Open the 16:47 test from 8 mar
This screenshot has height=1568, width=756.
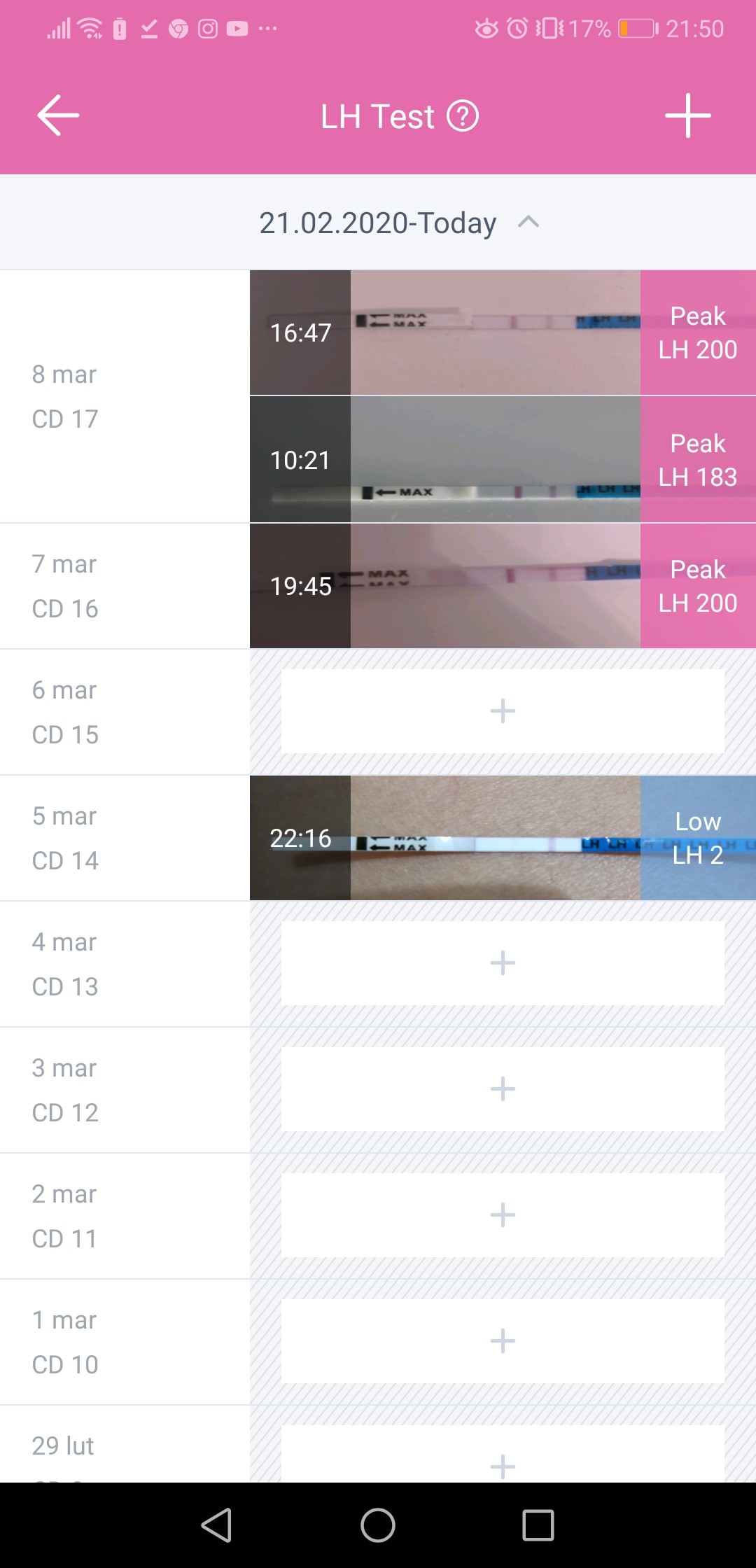coord(502,332)
